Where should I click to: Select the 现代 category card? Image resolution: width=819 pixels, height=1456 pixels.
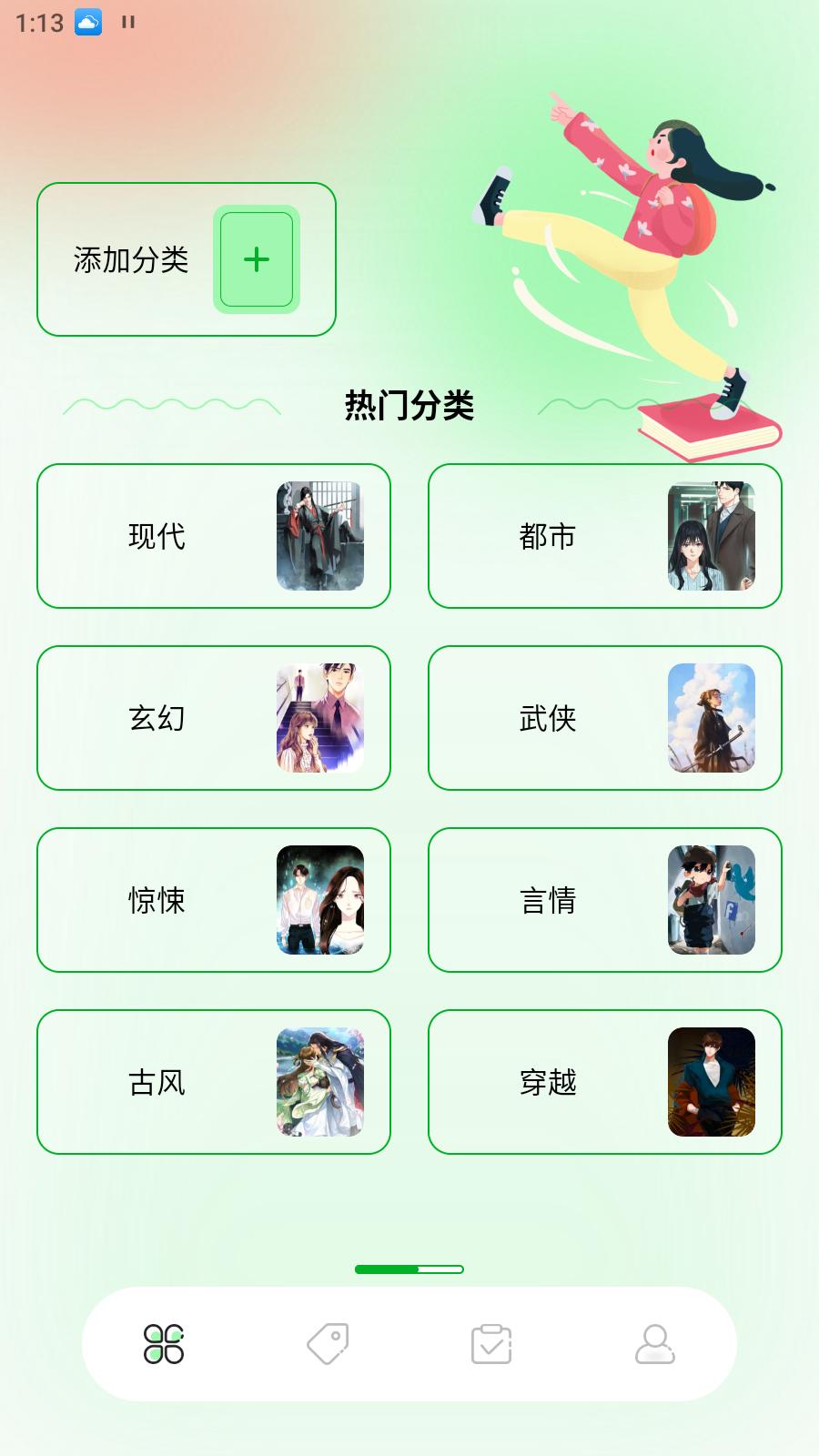click(214, 536)
